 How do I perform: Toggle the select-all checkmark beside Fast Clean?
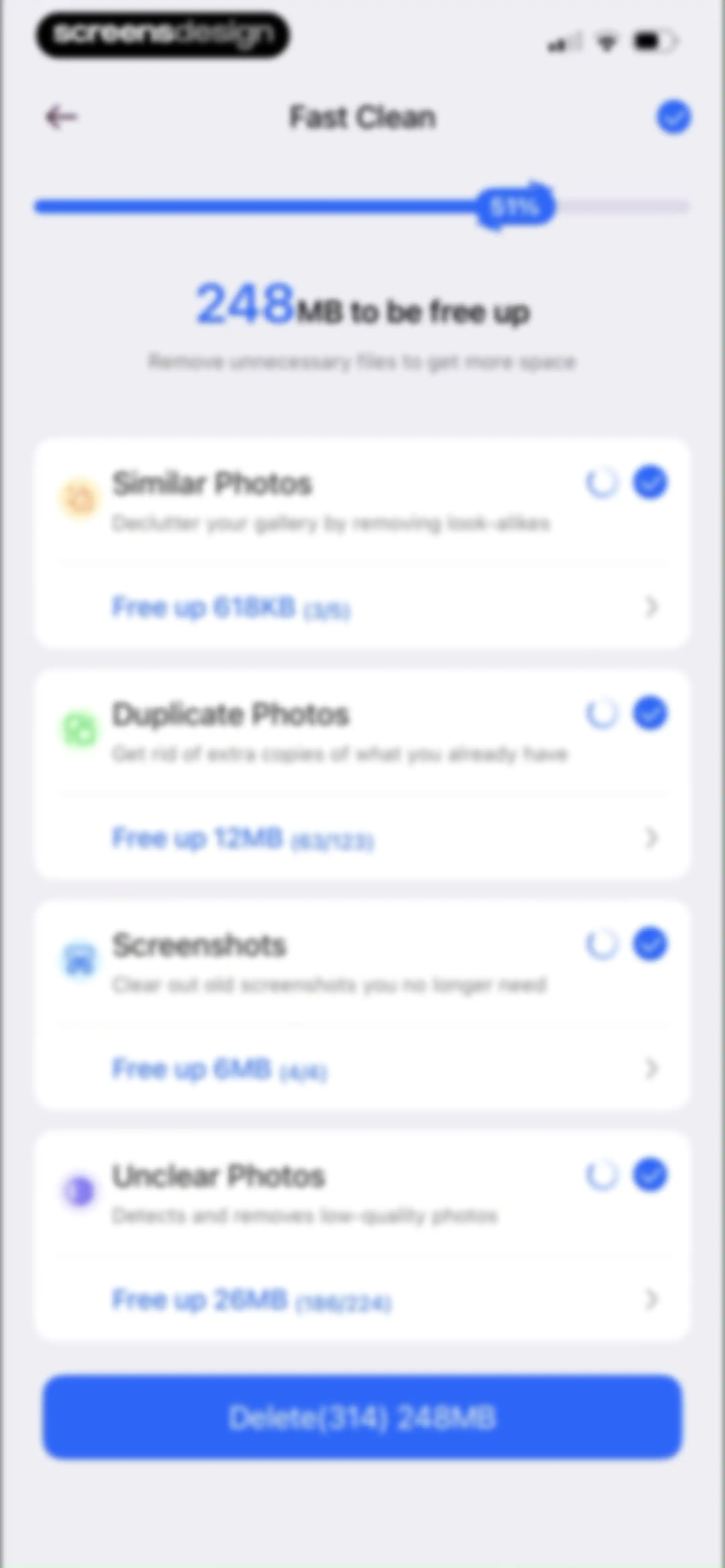click(673, 117)
